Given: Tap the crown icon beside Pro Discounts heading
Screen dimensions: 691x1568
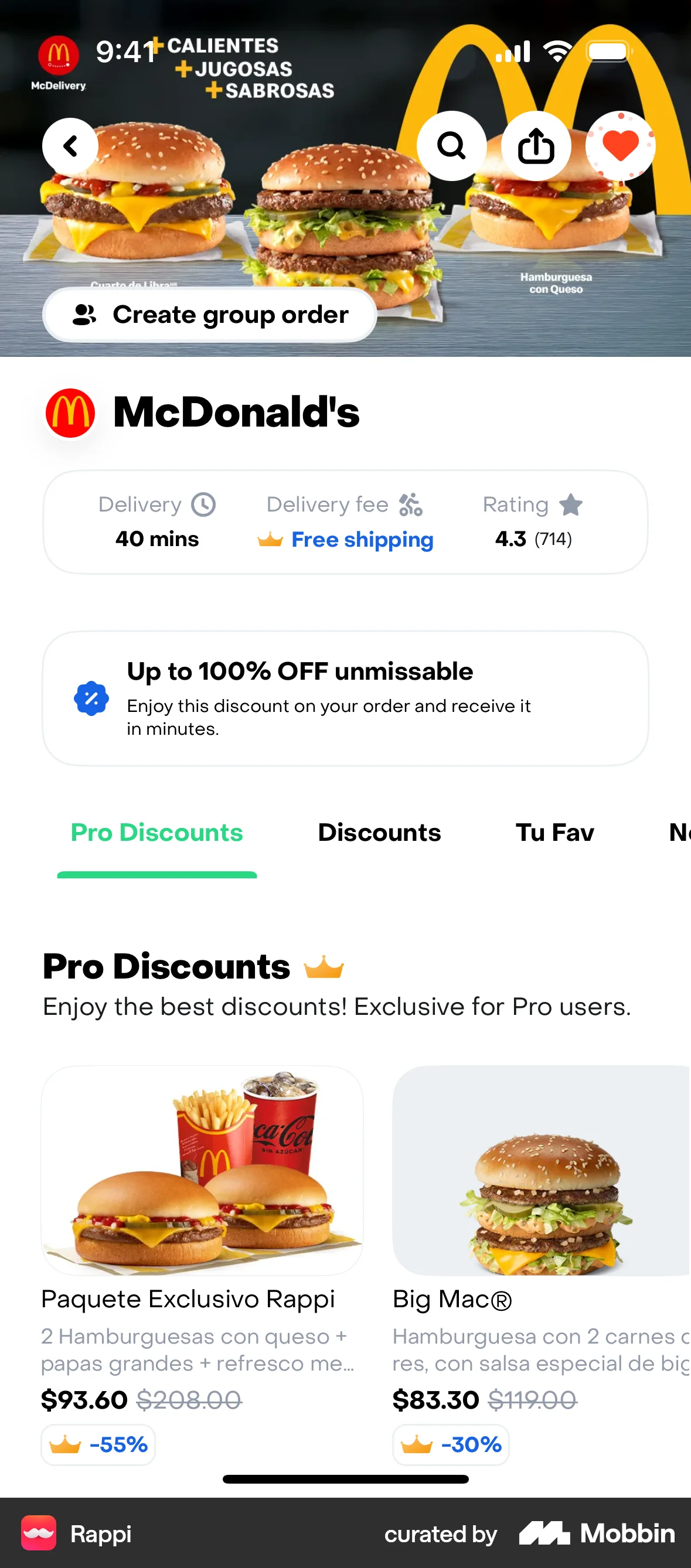Looking at the screenshot, I should coord(325,966).
